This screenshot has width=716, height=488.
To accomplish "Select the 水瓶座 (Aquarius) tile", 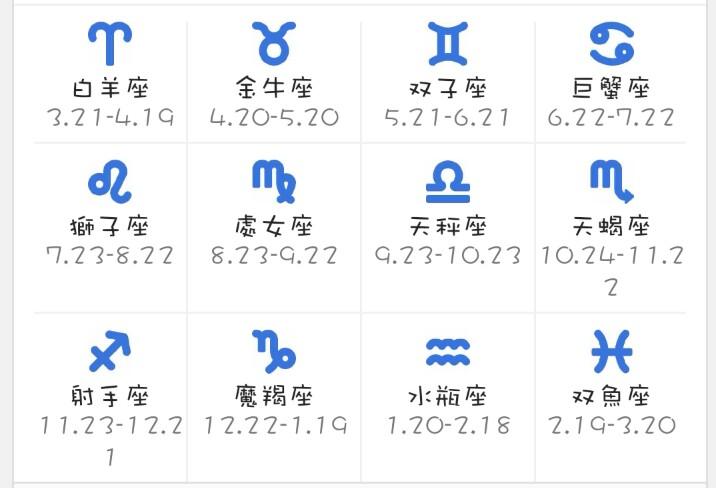I will (x=447, y=385).
